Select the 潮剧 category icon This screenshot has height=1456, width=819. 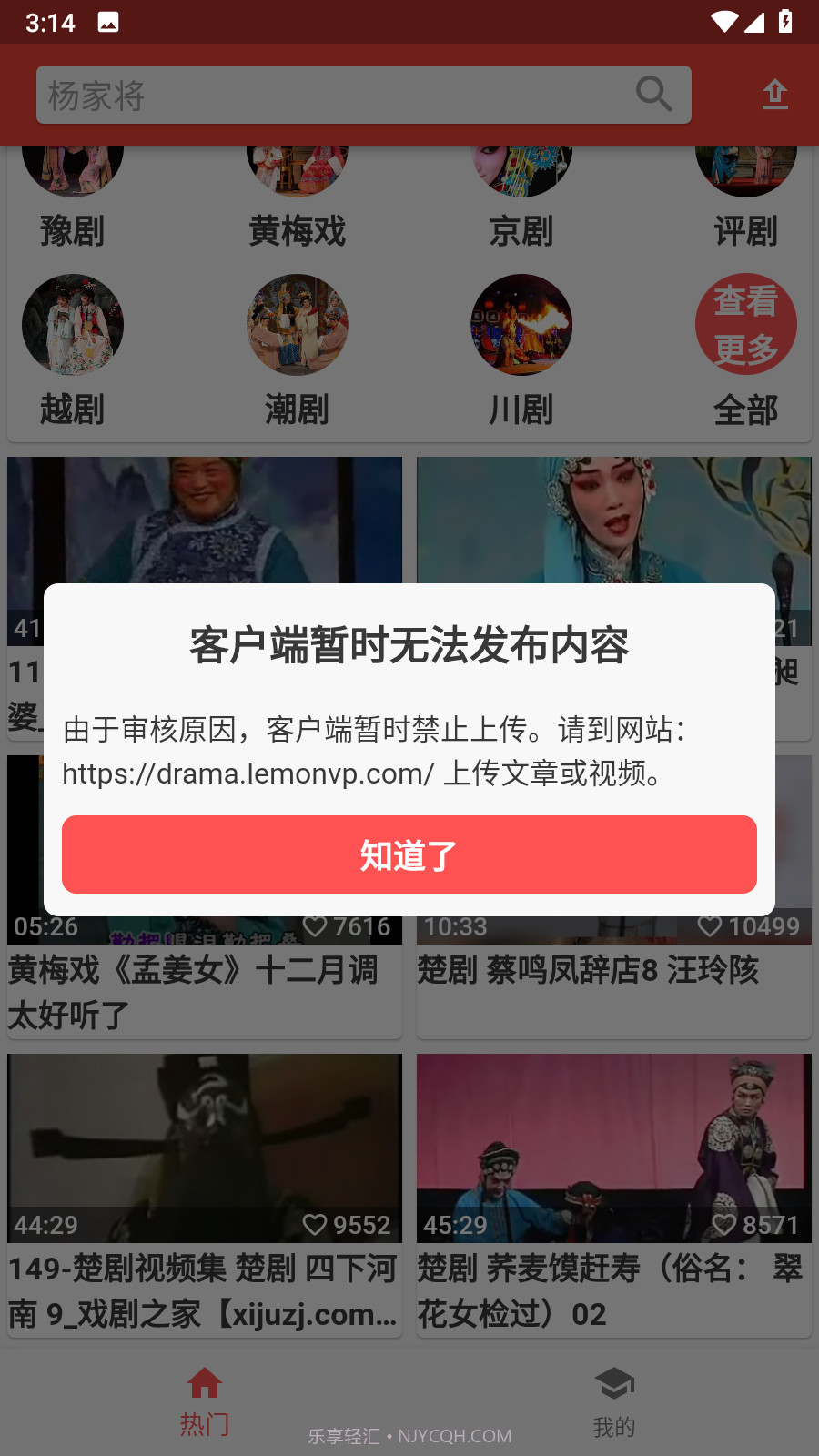[x=297, y=325]
